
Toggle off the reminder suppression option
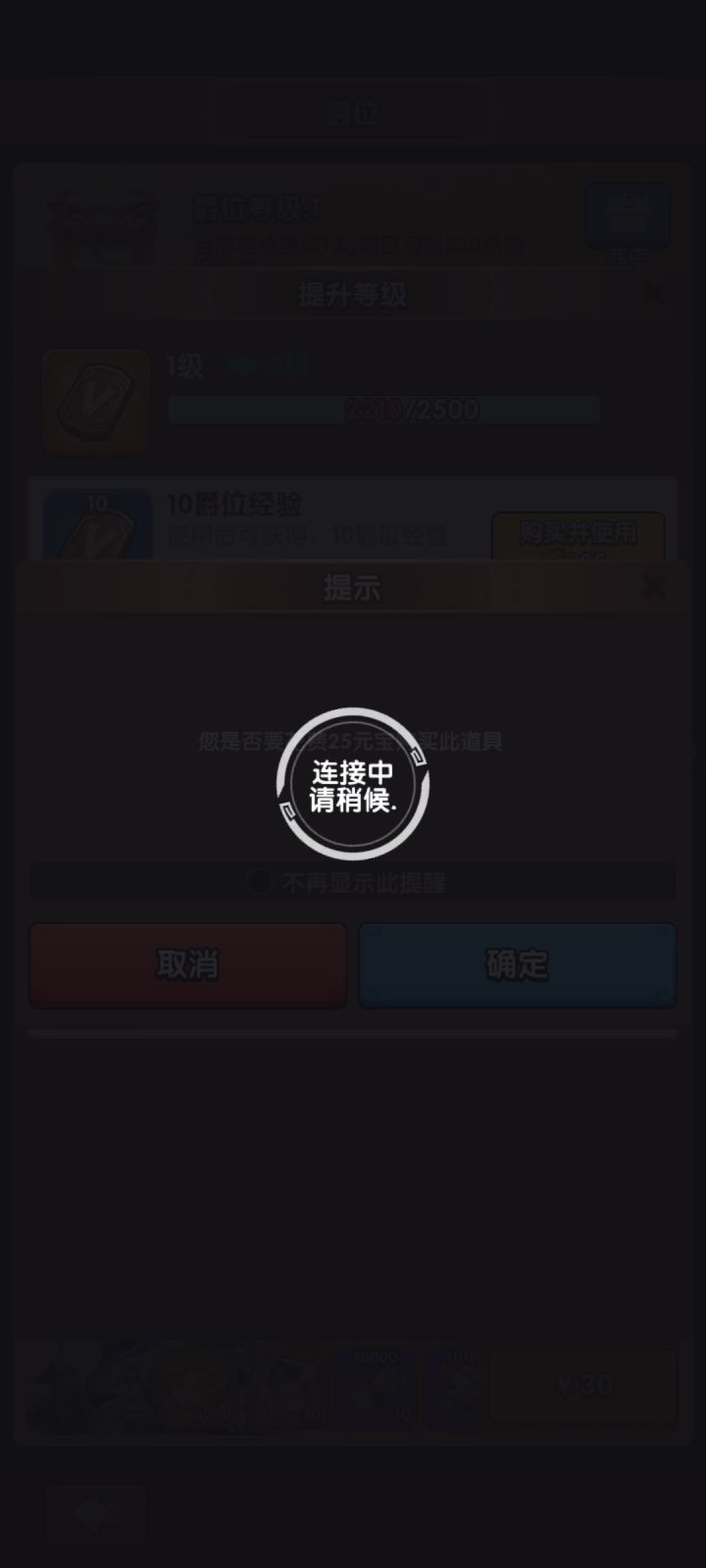tap(260, 882)
